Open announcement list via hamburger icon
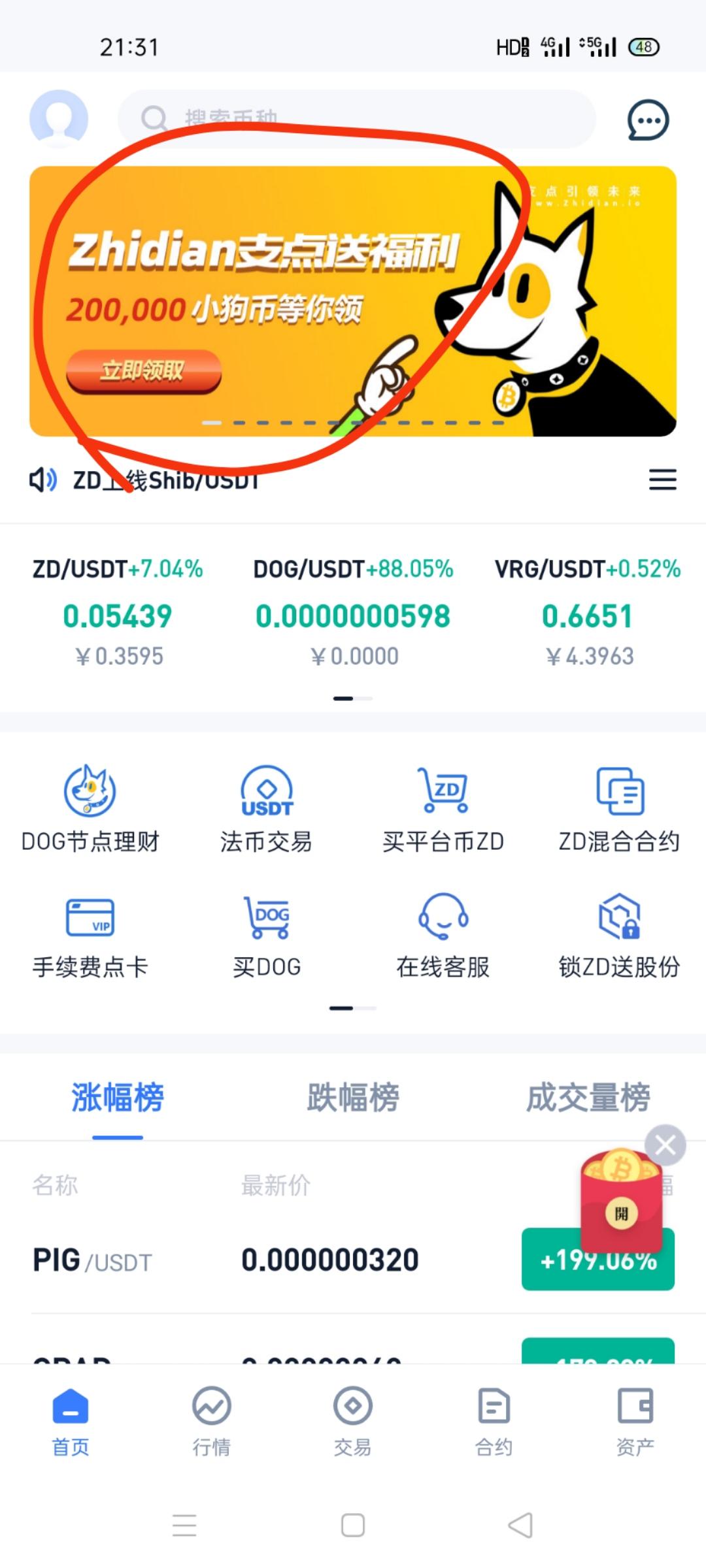 pos(662,480)
